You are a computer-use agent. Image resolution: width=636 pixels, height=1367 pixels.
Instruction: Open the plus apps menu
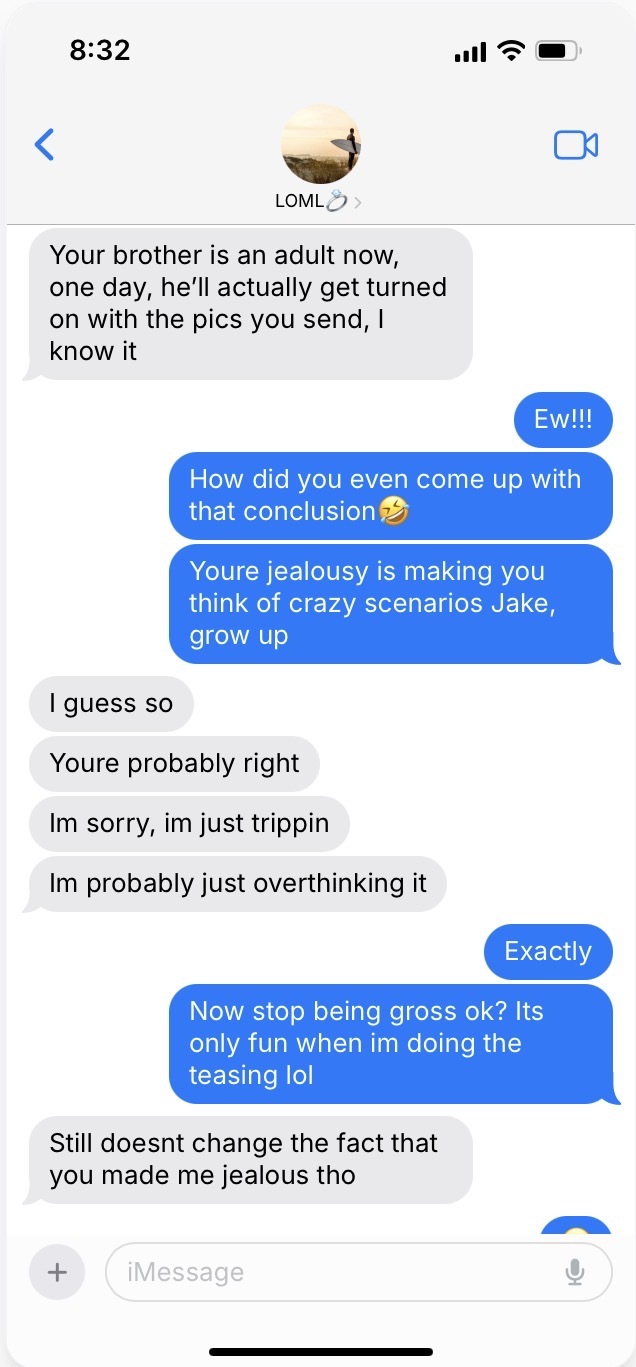click(57, 1272)
